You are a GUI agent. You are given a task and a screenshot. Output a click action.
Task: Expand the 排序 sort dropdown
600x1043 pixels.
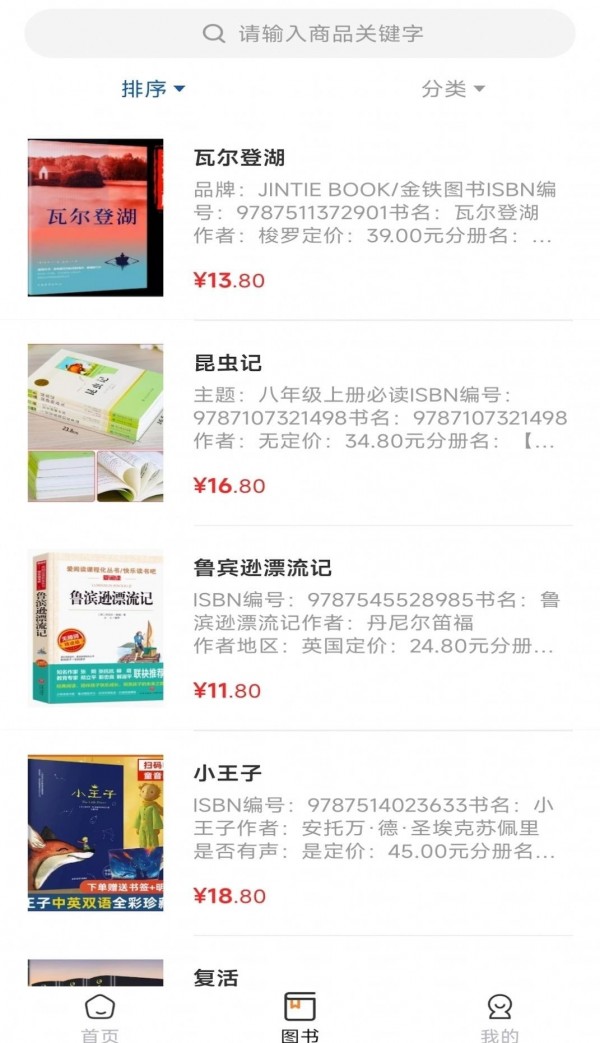(x=153, y=89)
